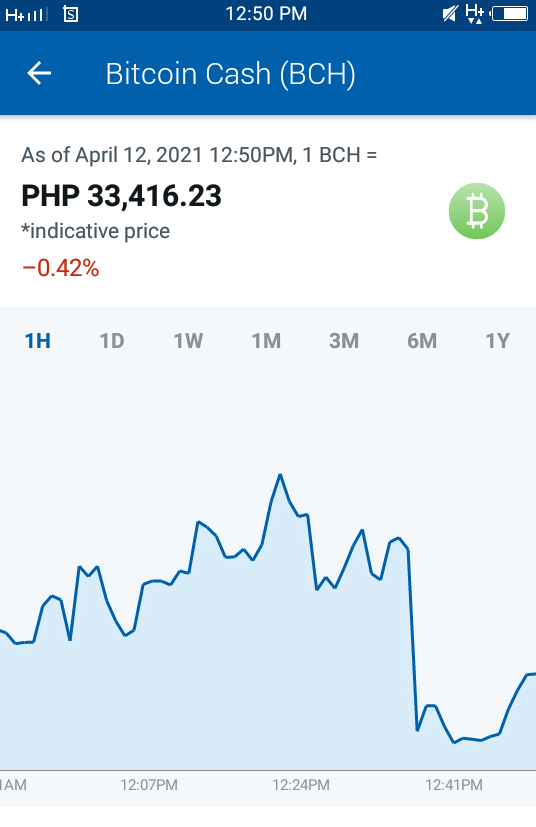View the 1Y price history
This screenshot has height=827, width=536.
pyautogui.click(x=497, y=341)
